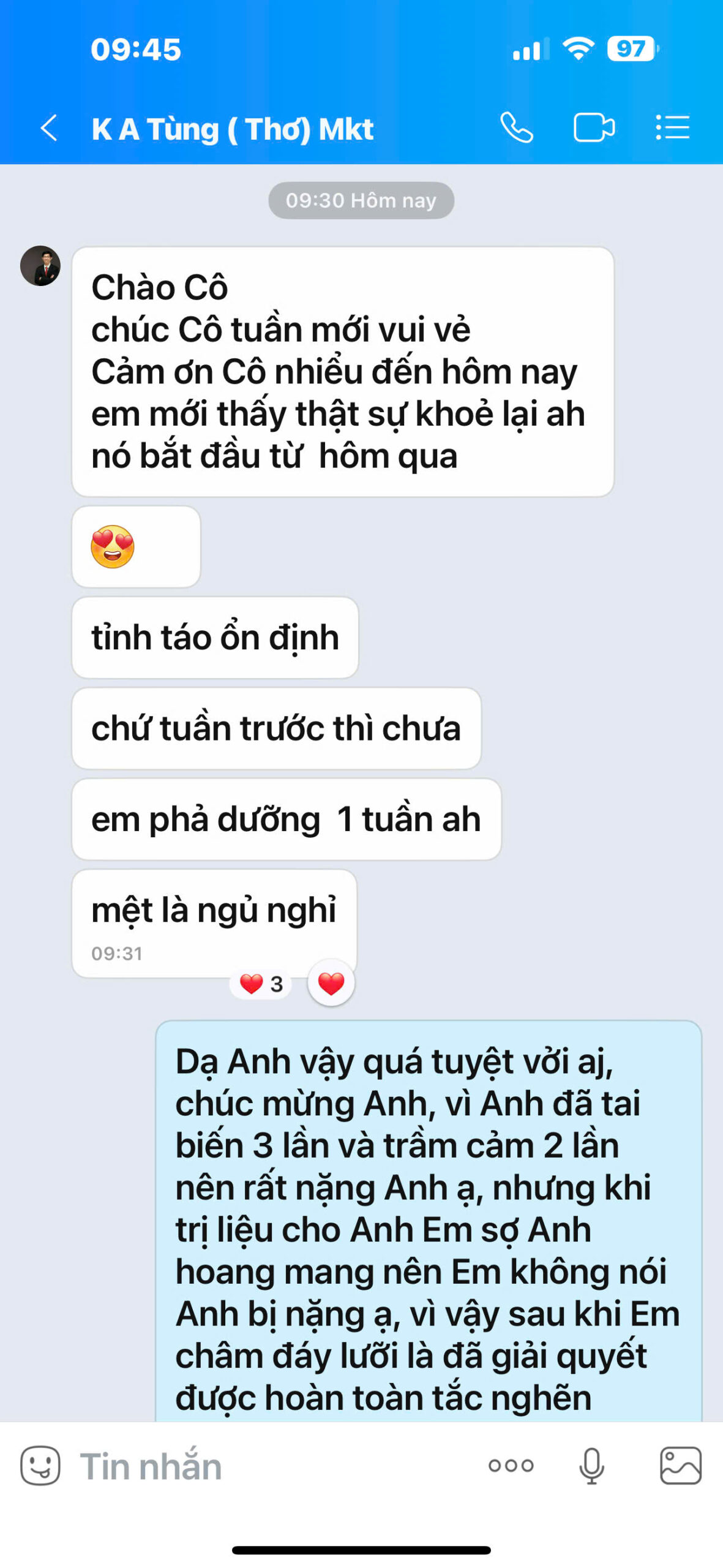Start a voice call with K A Tùng
Image resolution: width=723 pixels, height=1568 pixels.
click(517, 128)
